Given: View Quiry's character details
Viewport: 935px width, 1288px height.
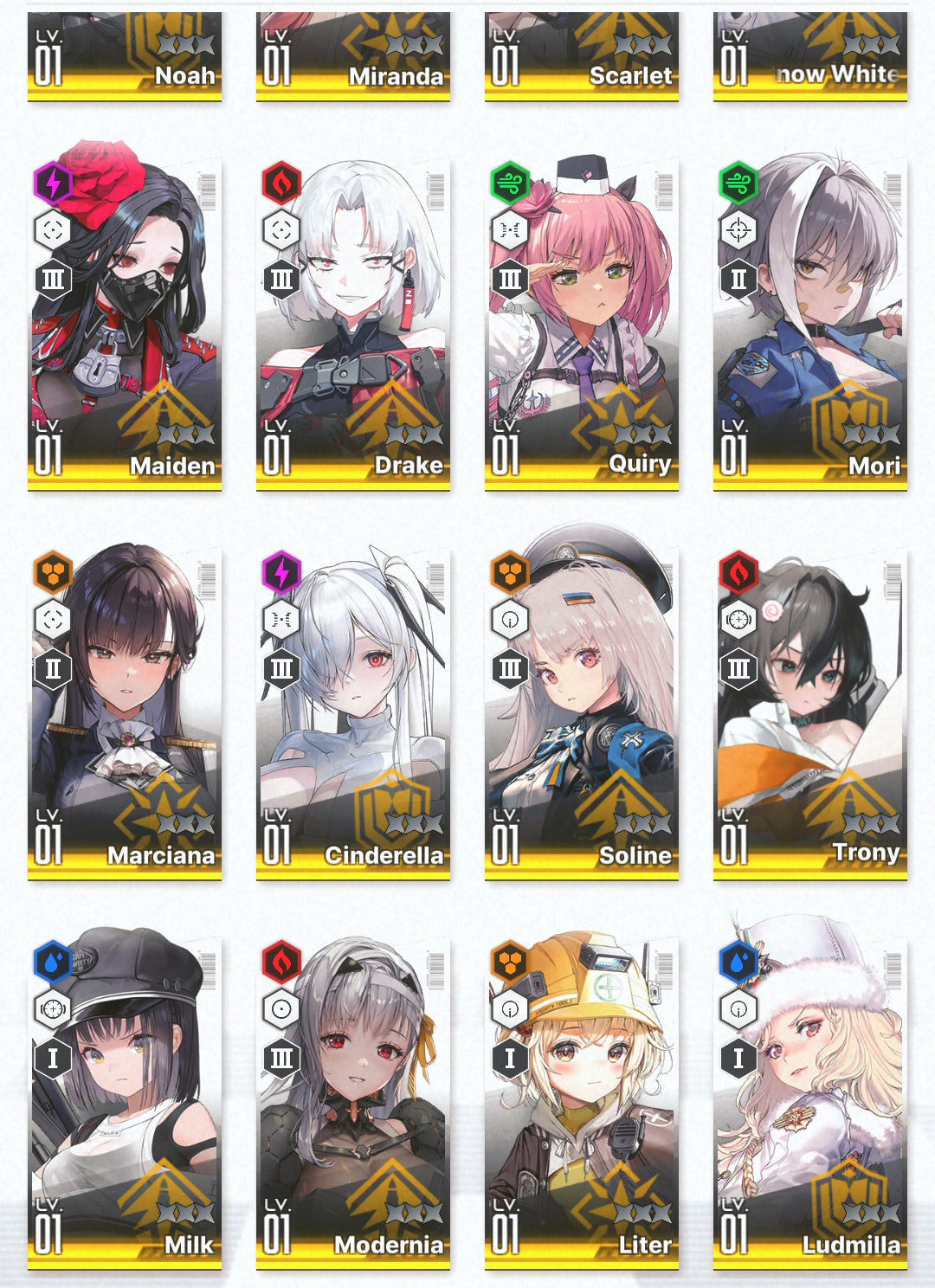Looking at the screenshot, I should tap(582, 325).
